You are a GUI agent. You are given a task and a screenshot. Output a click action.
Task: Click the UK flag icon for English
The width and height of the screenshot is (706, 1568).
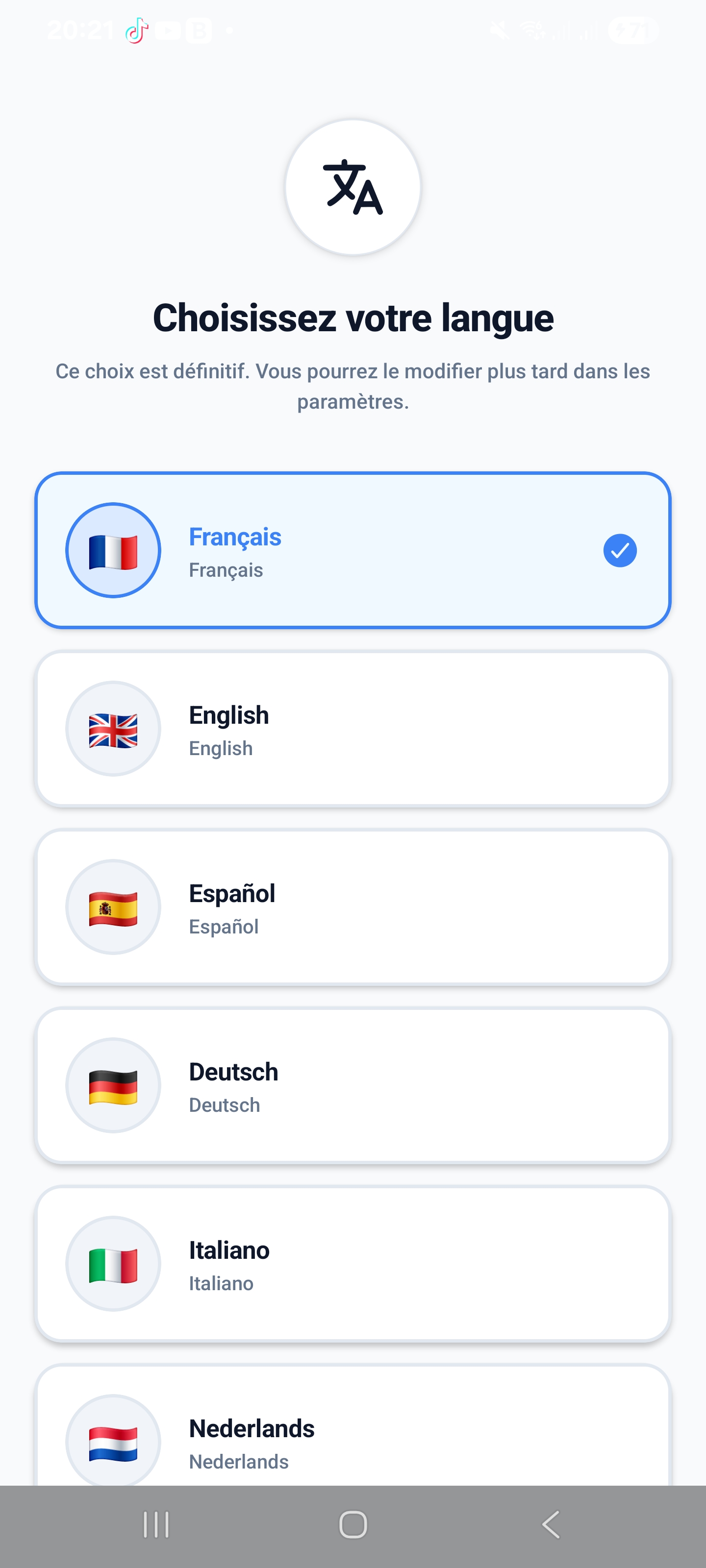(113, 729)
